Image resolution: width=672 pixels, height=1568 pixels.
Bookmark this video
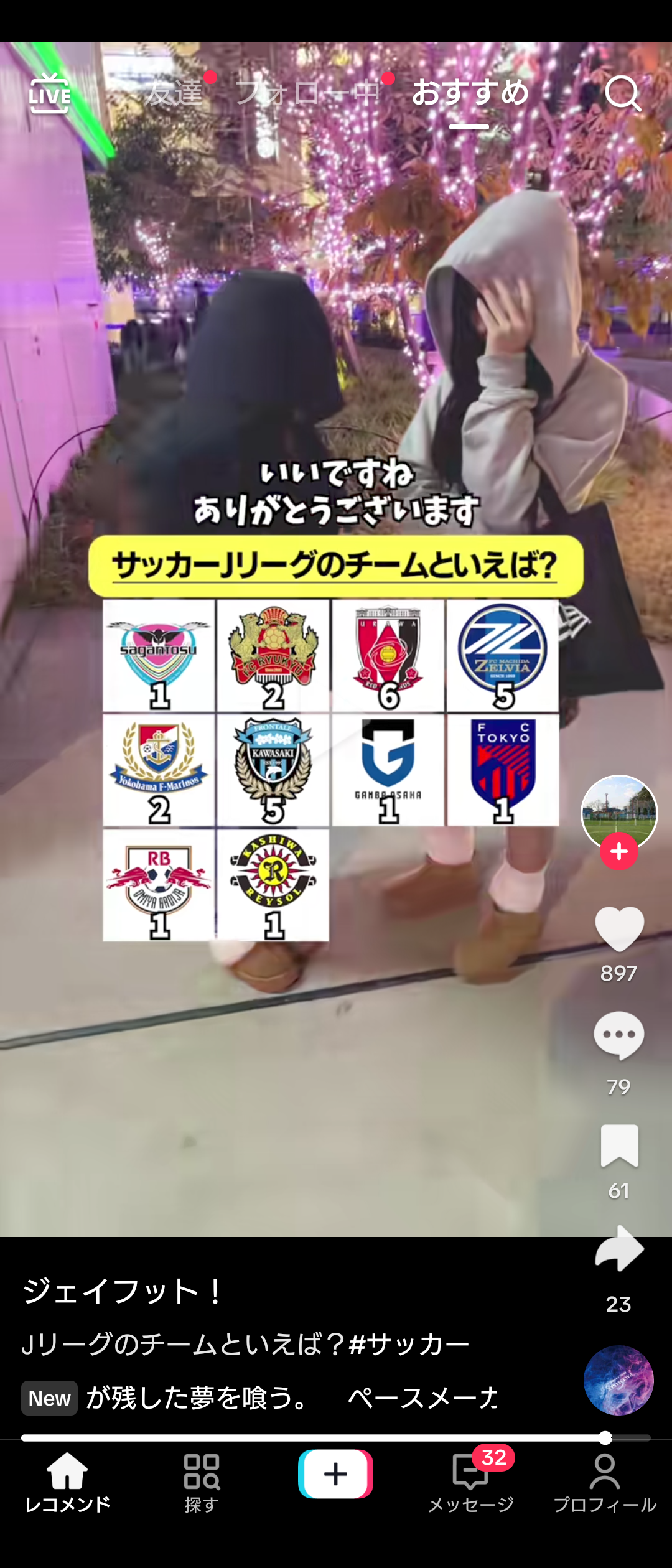click(x=619, y=1146)
